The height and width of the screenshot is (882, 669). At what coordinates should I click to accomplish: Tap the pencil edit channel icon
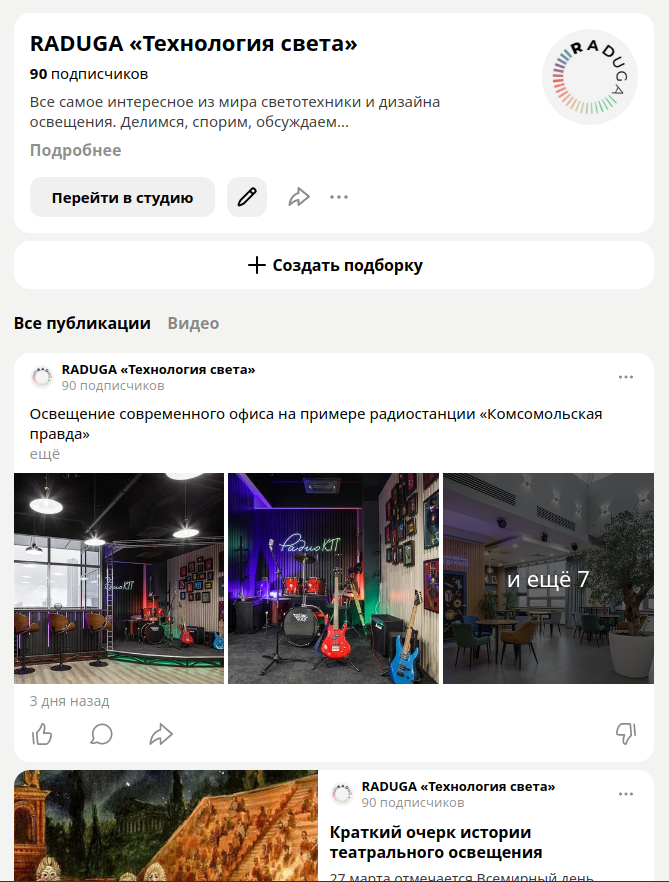click(x=246, y=197)
